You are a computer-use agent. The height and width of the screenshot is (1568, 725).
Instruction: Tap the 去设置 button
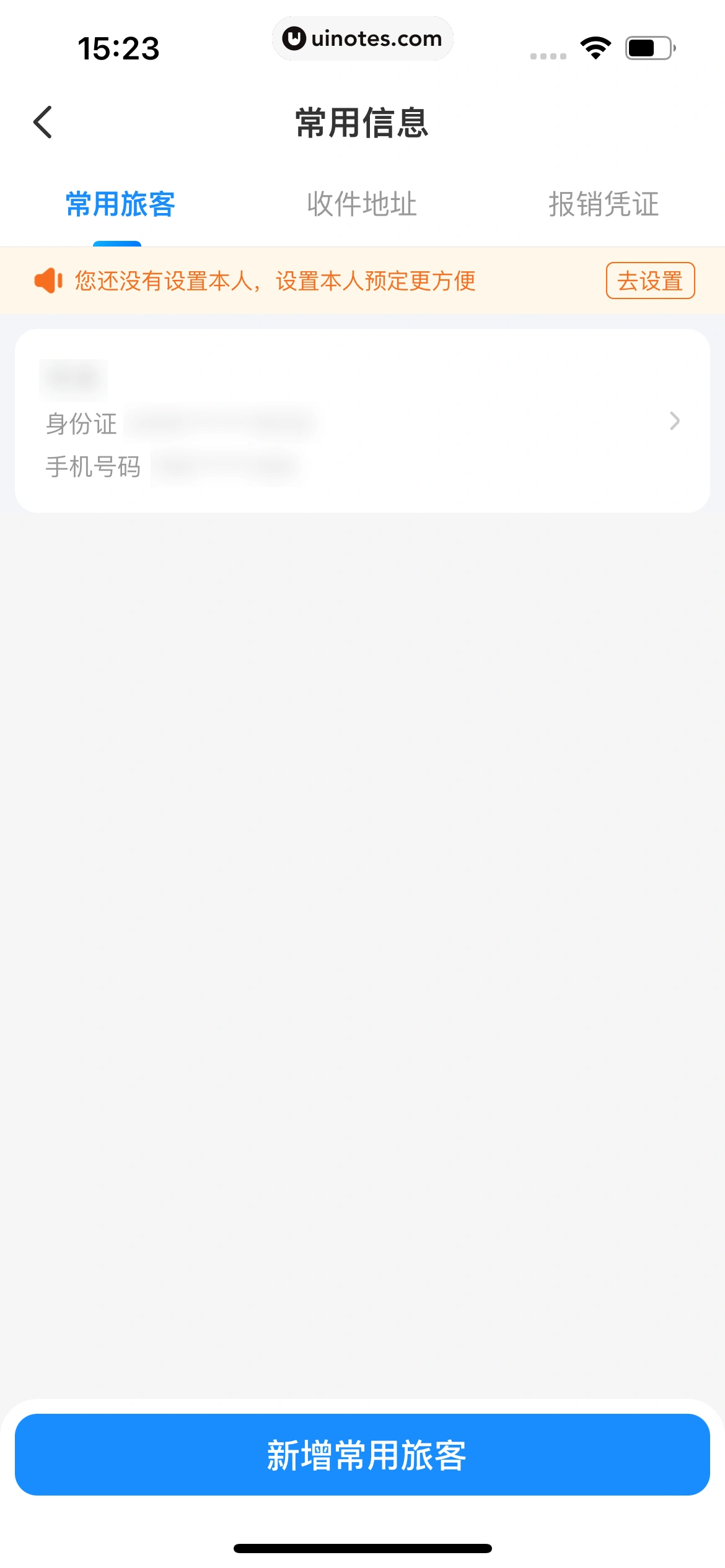coord(650,281)
